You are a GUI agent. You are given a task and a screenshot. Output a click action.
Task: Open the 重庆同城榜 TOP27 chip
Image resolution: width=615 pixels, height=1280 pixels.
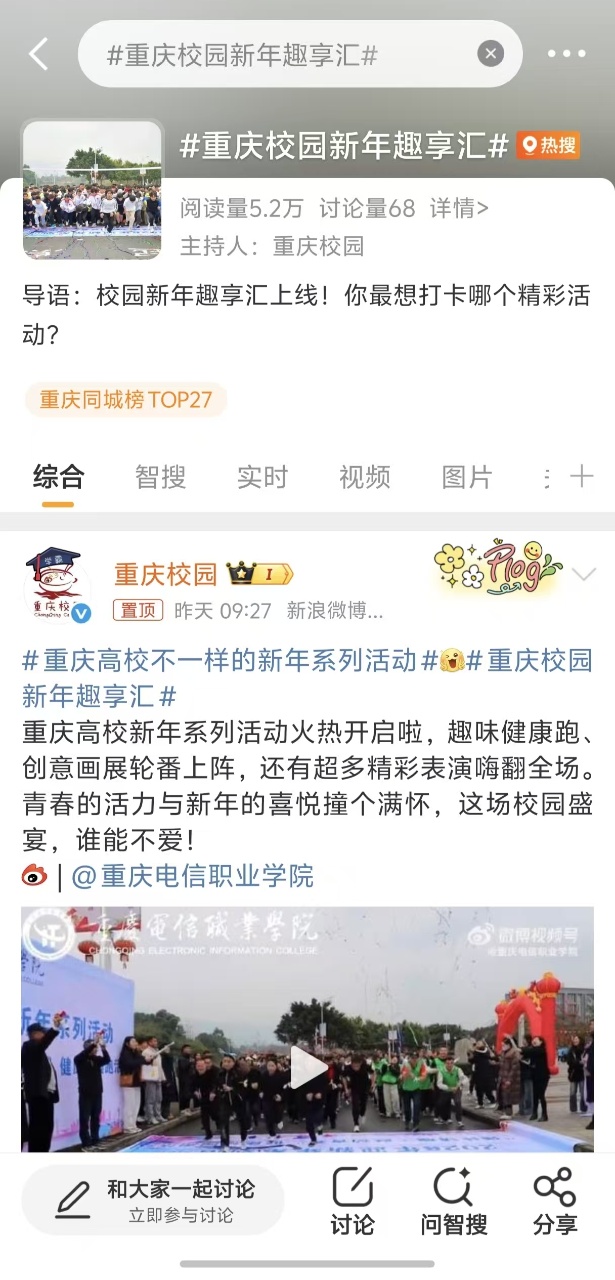click(x=126, y=400)
